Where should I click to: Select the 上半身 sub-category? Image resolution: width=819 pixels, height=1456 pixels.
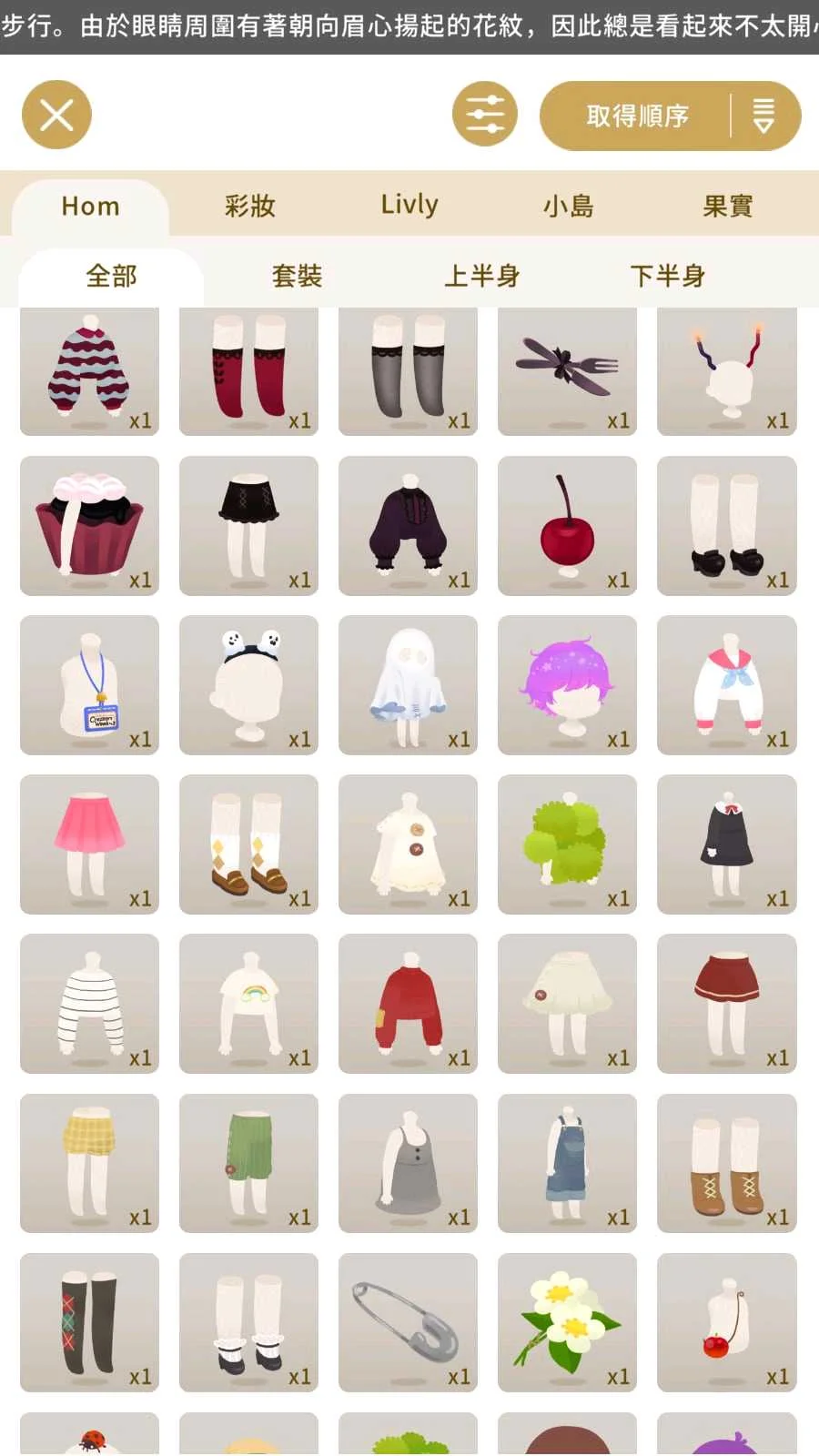pyautogui.click(x=481, y=275)
